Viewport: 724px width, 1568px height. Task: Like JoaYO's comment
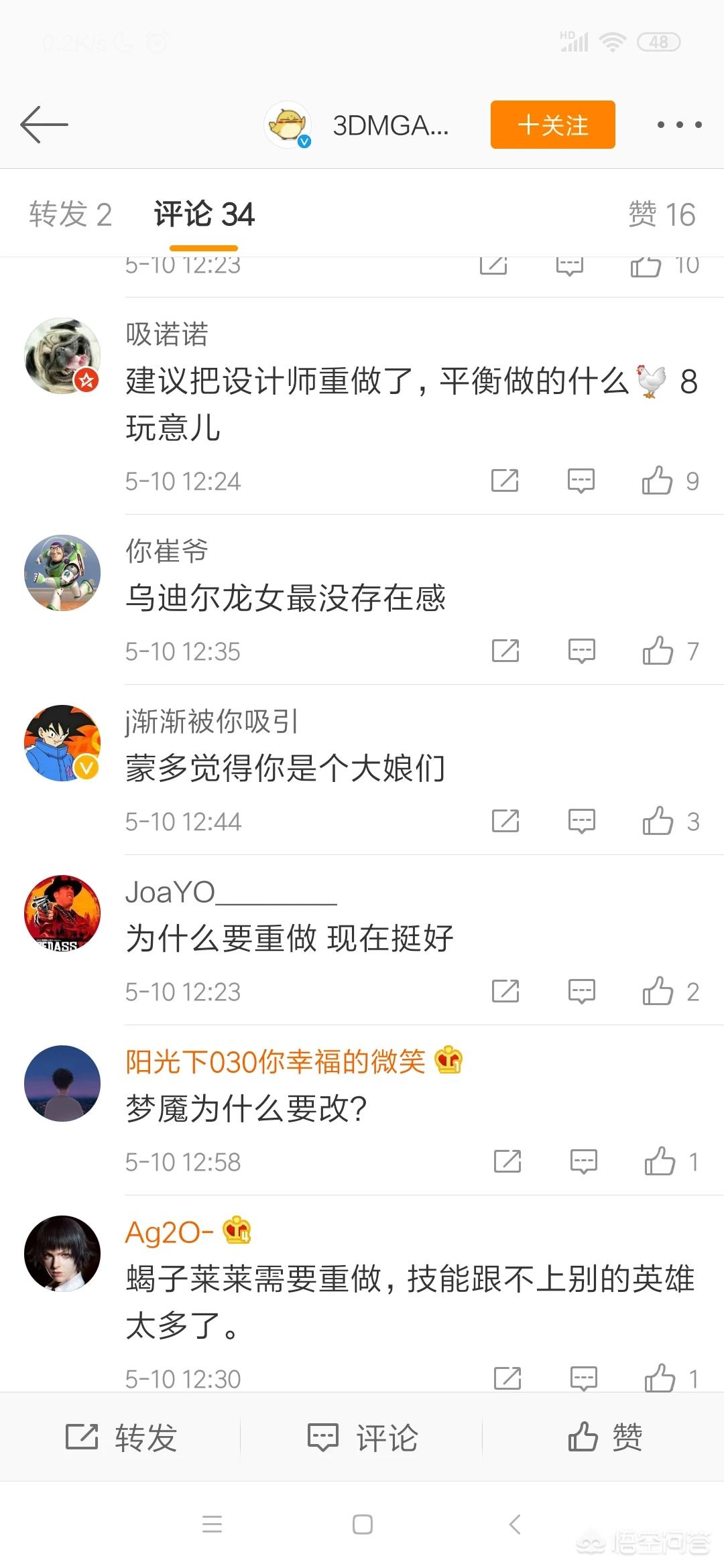pyautogui.click(x=658, y=991)
